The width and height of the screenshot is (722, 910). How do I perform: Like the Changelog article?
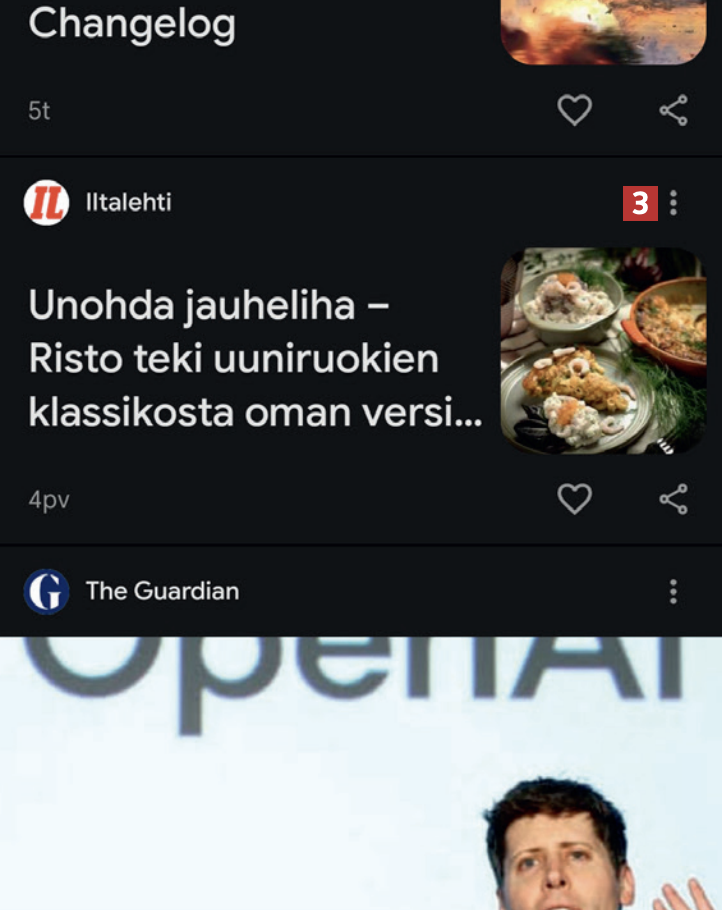coord(574,110)
